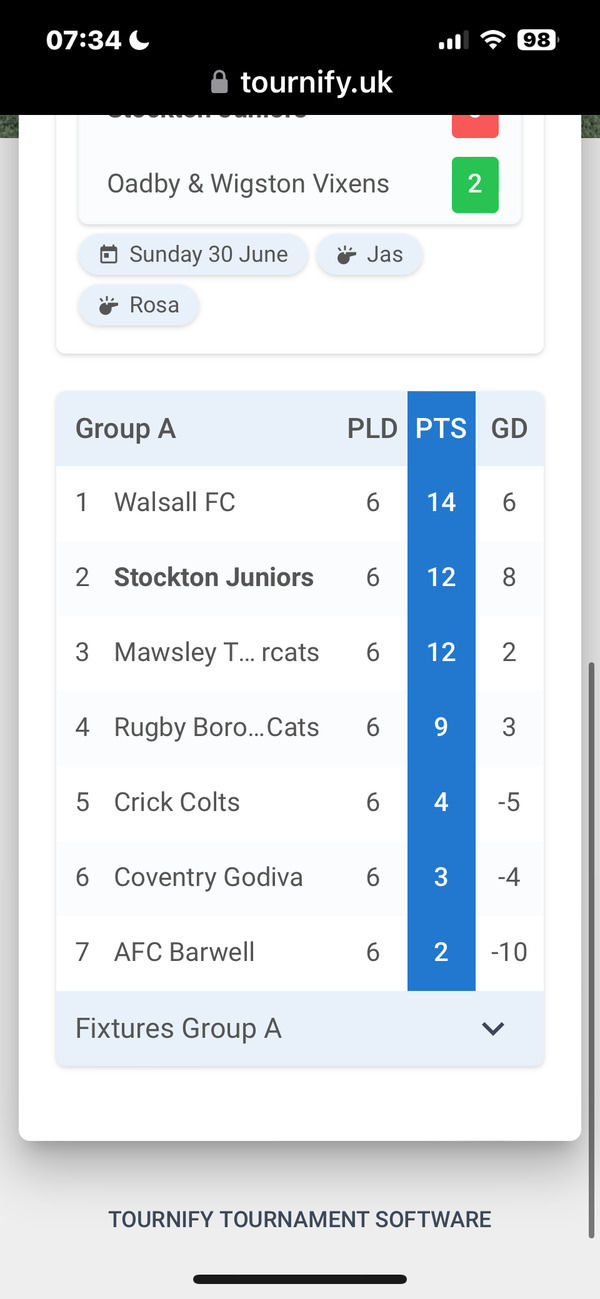Open the Oadby & Wigston Vixens match card
The width and height of the screenshot is (600, 1299).
[300, 170]
